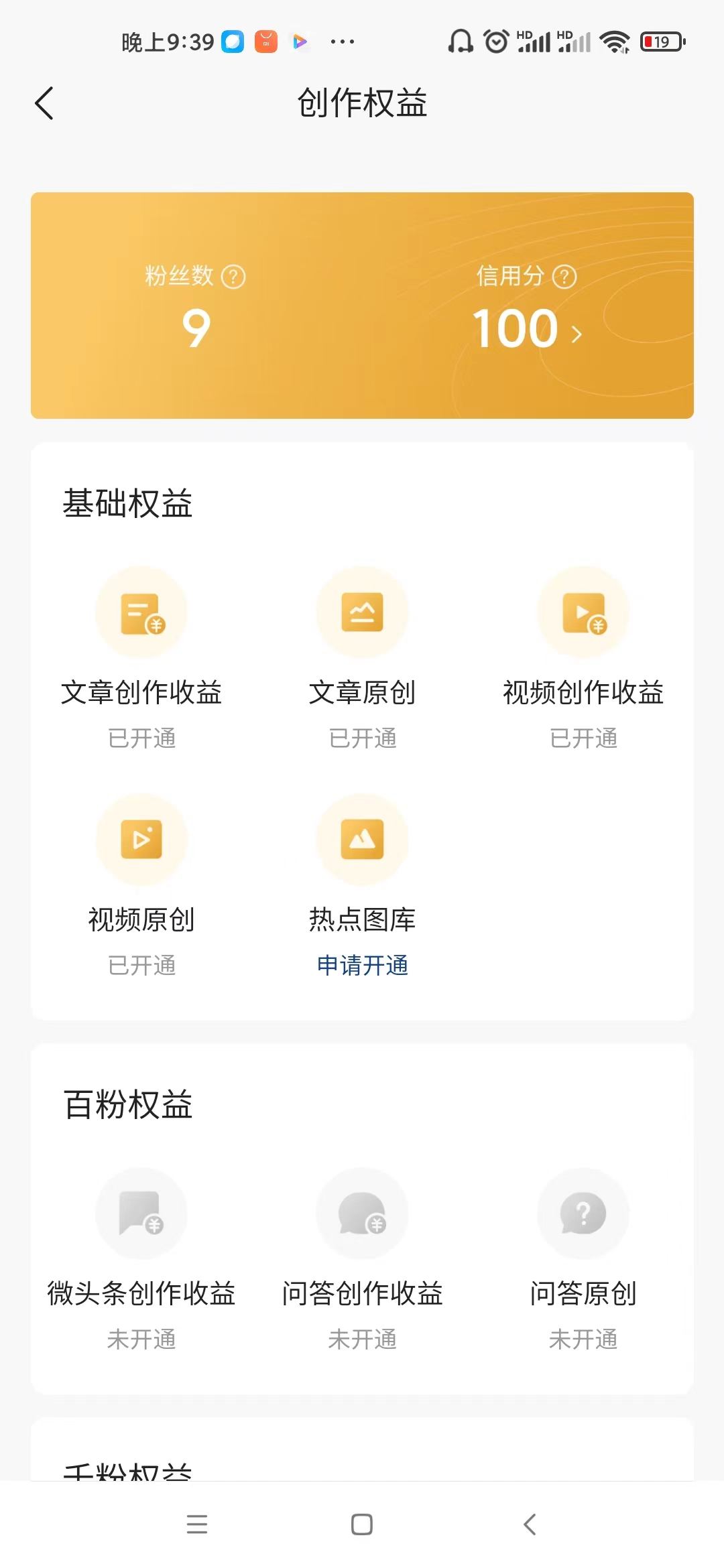This screenshot has height=1568, width=724.
Task: Select the 视频原创 video original icon
Action: click(141, 840)
